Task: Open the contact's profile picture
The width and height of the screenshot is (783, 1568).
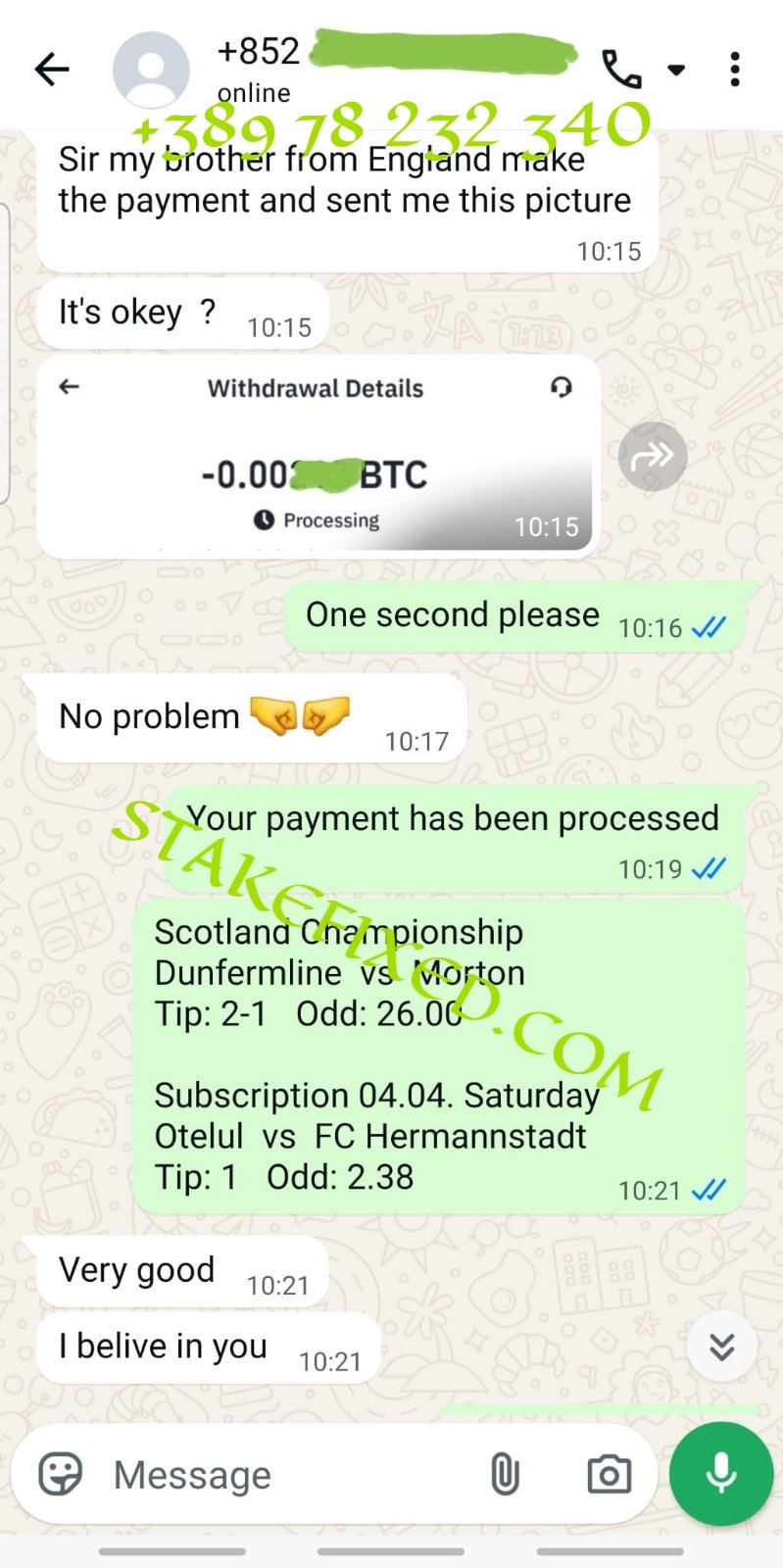Action: [x=151, y=70]
